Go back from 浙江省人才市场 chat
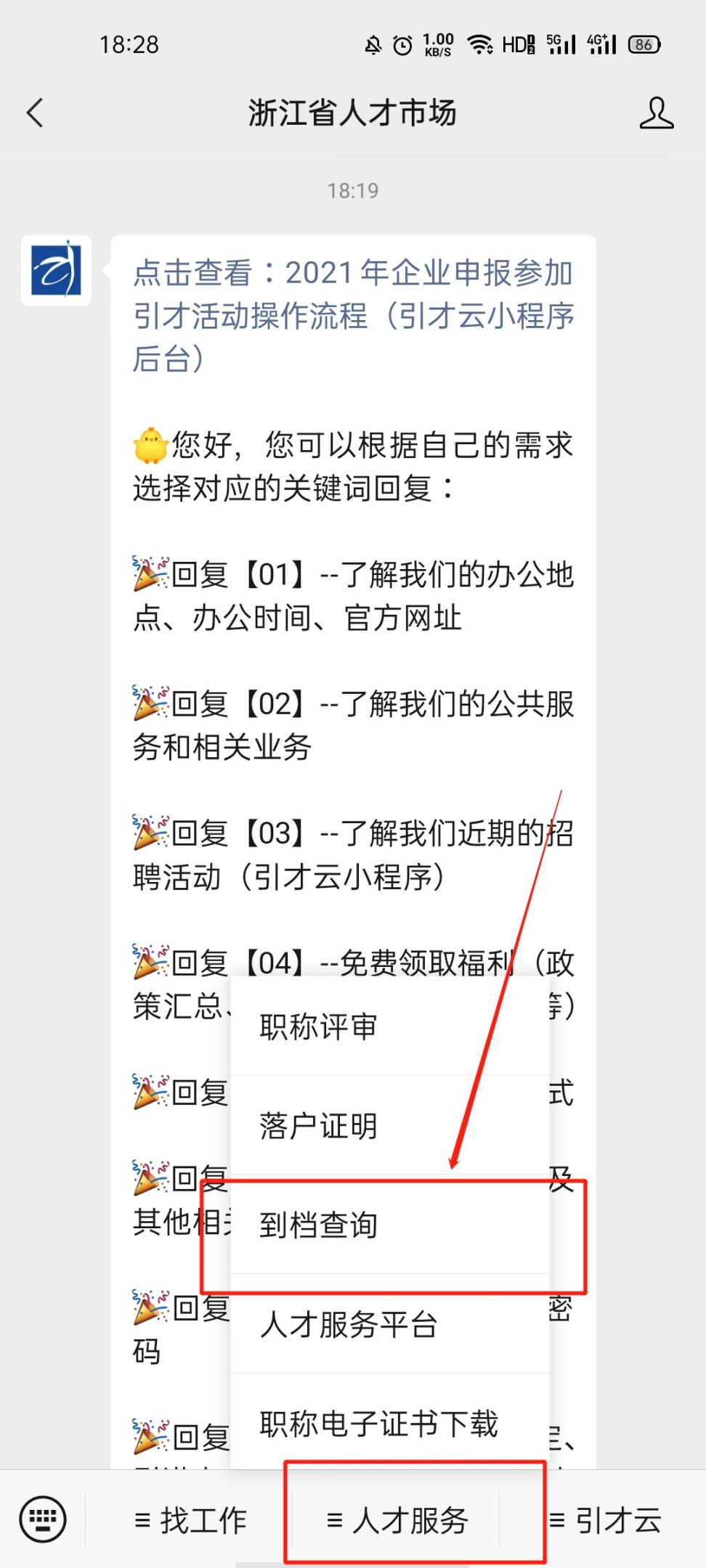The height and width of the screenshot is (1568, 706). 35,113
